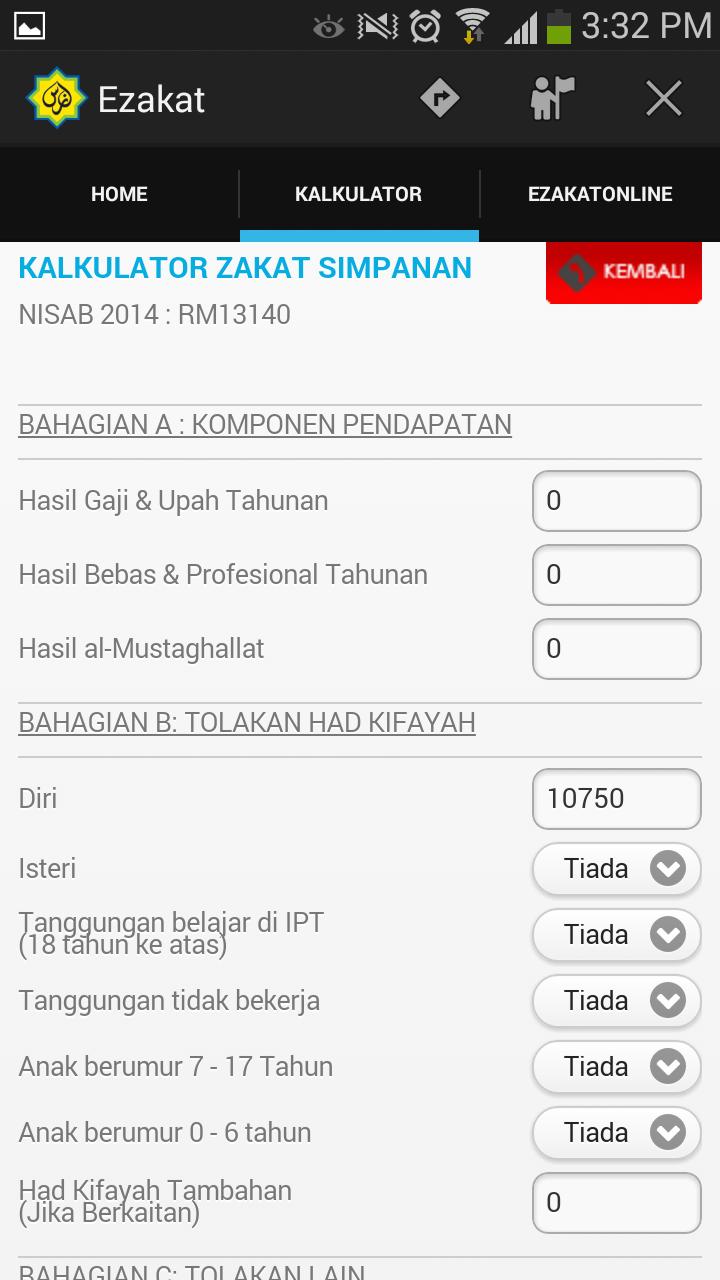Switch to the HOME tab
720x1280 pixels.
pos(119,194)
